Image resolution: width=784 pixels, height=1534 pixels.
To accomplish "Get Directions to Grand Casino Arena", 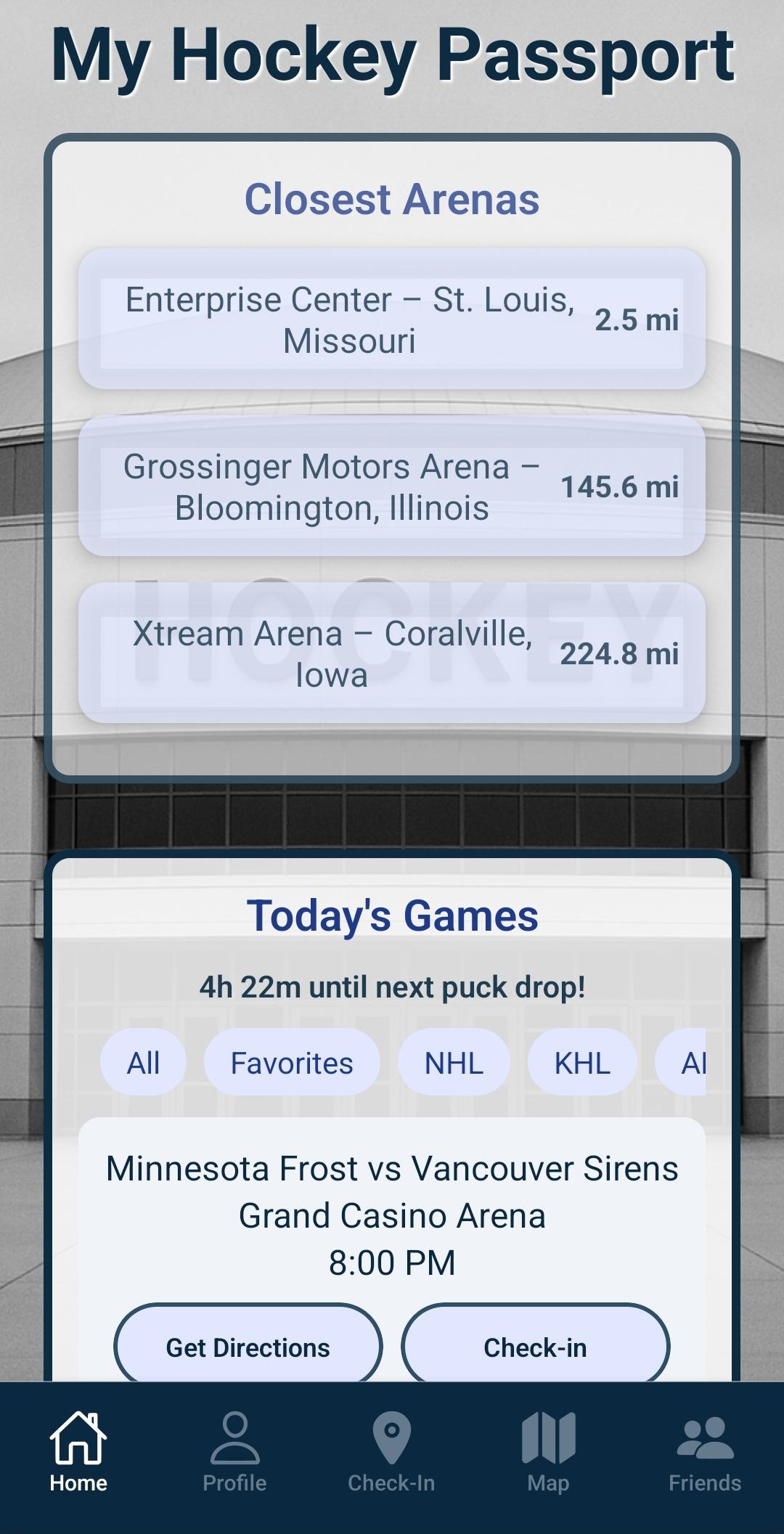I will (248, 1345).
